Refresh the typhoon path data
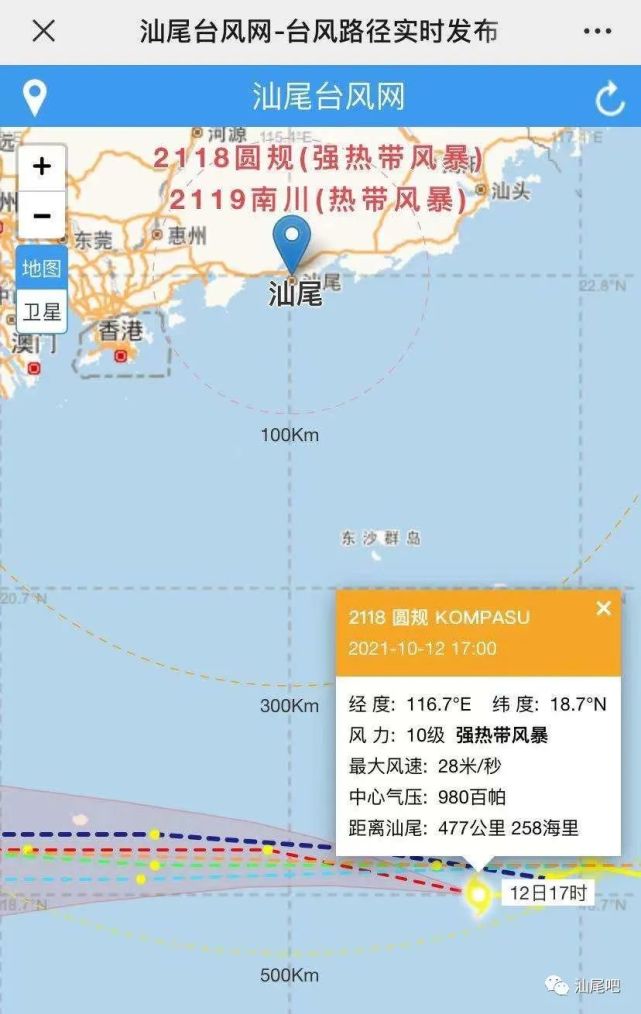Image resolution: width=641 pixels, height=1014 pixels. point(609,98)
